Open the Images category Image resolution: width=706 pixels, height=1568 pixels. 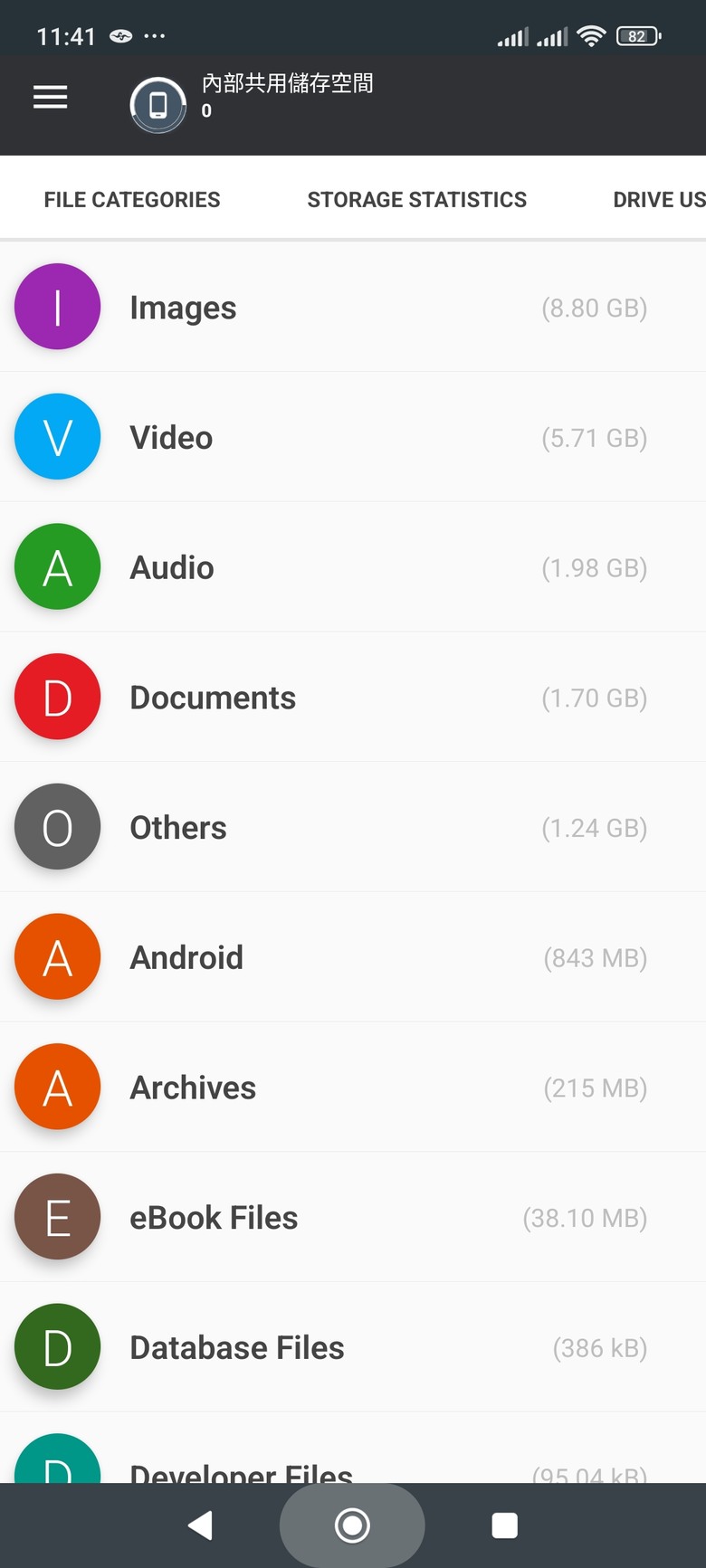tap(353, 308)
